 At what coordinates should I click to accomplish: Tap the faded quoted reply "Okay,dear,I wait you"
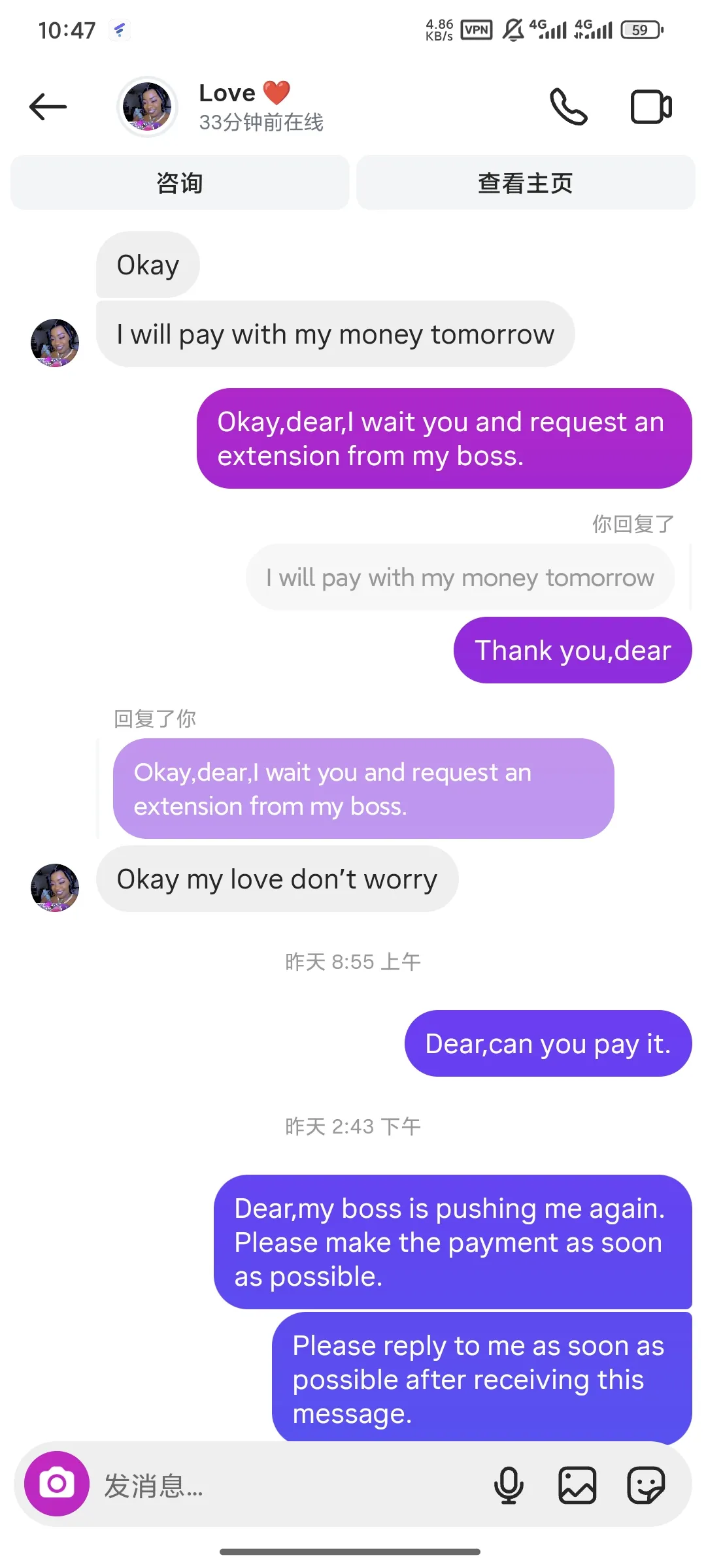[363, 789]
